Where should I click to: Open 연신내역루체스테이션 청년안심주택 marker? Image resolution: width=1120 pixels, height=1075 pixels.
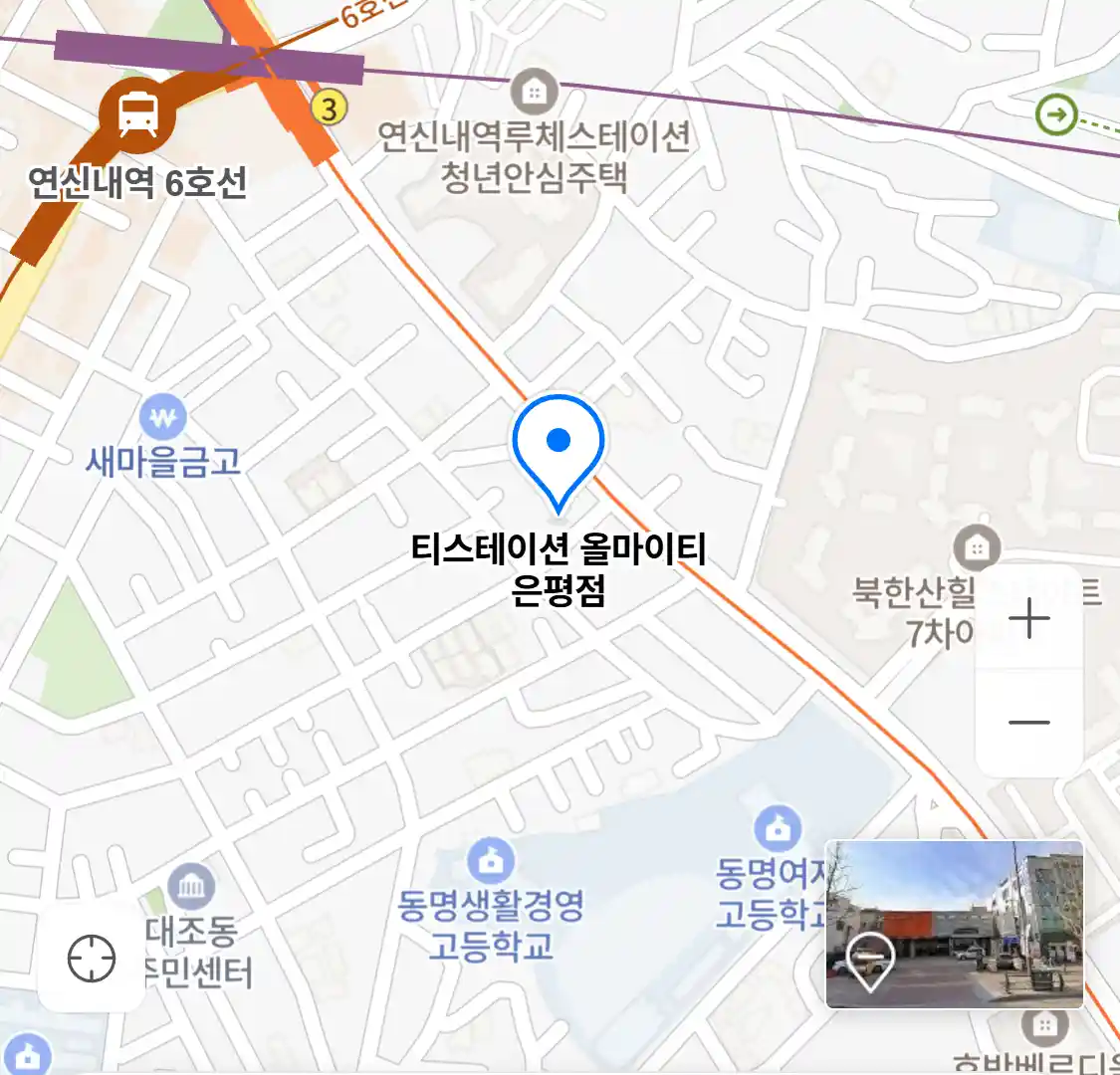pos(535,94)
